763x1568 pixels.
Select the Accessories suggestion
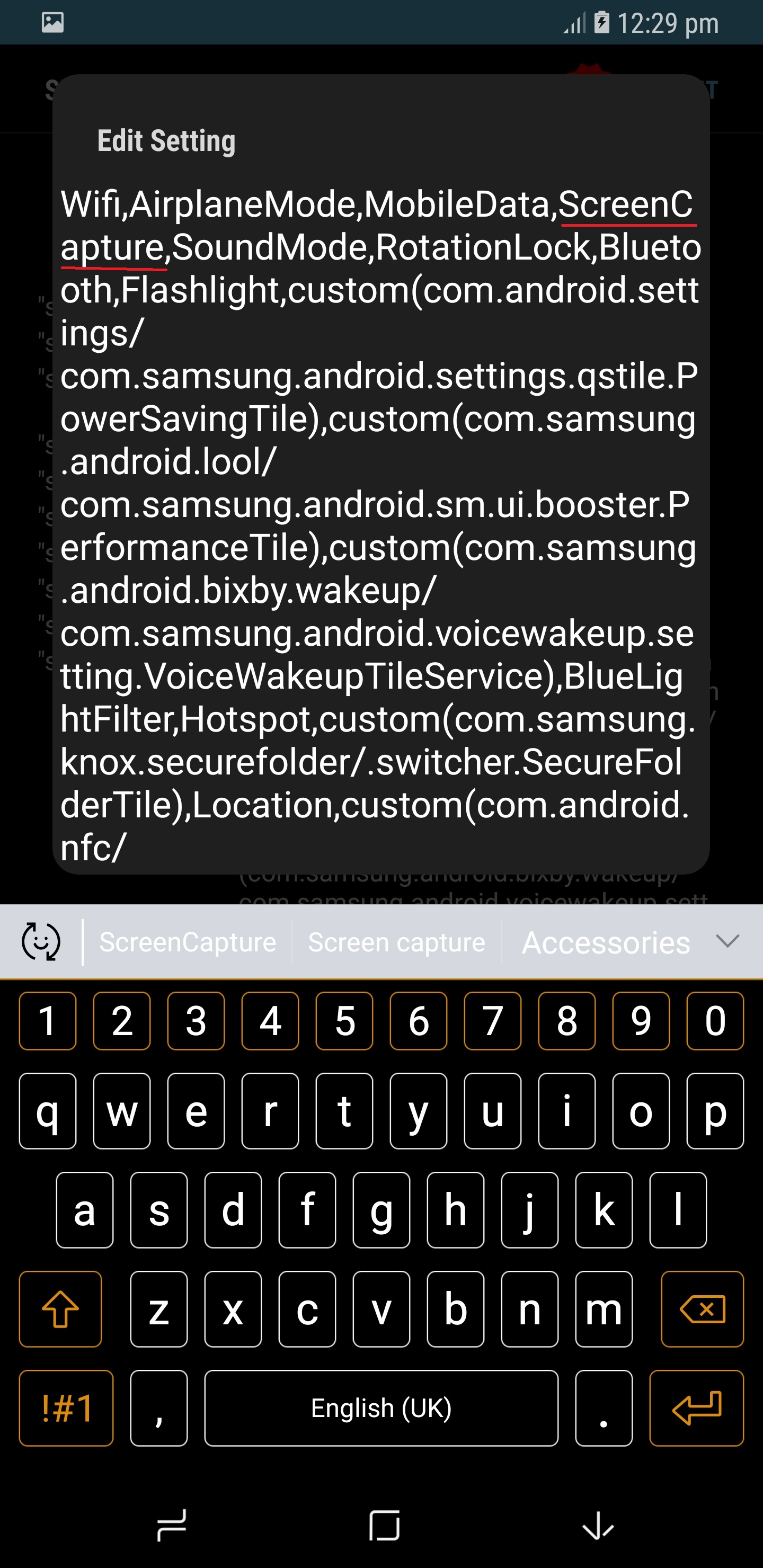coord(606,942)
